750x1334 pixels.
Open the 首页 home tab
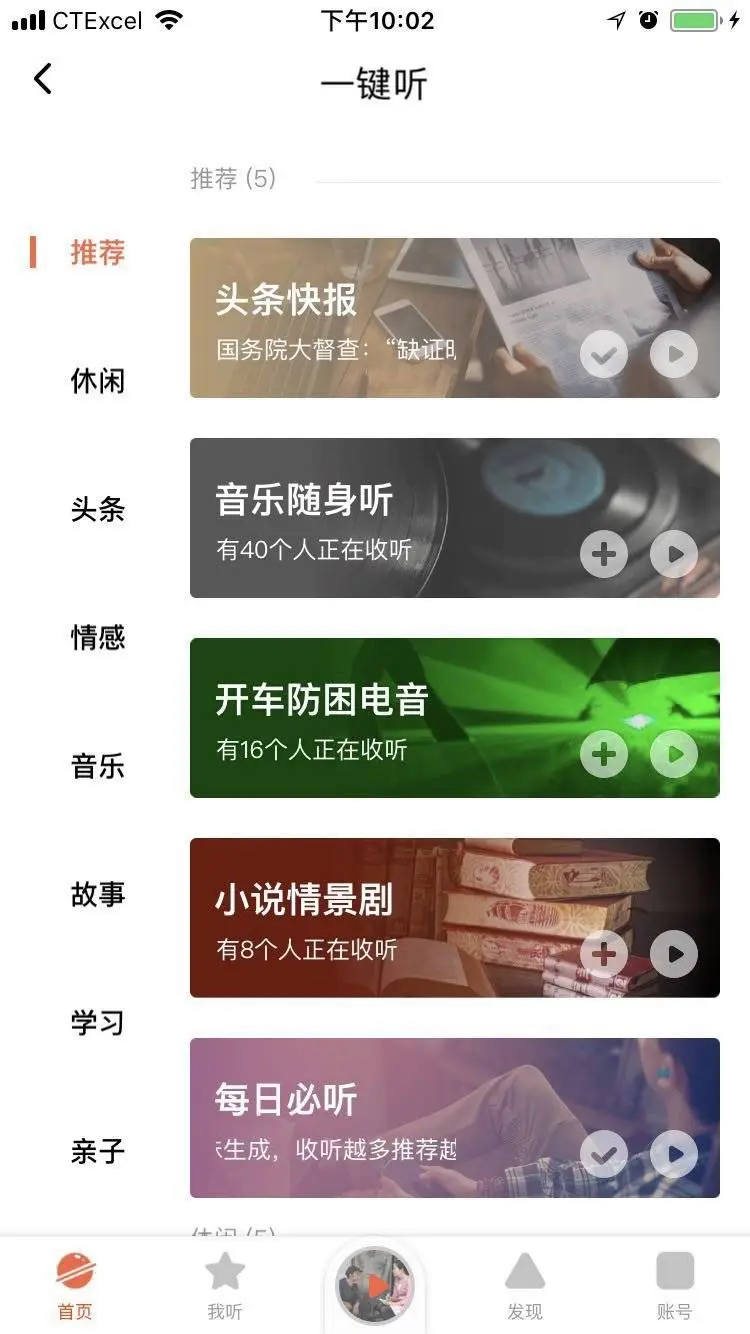[75, 1285]
